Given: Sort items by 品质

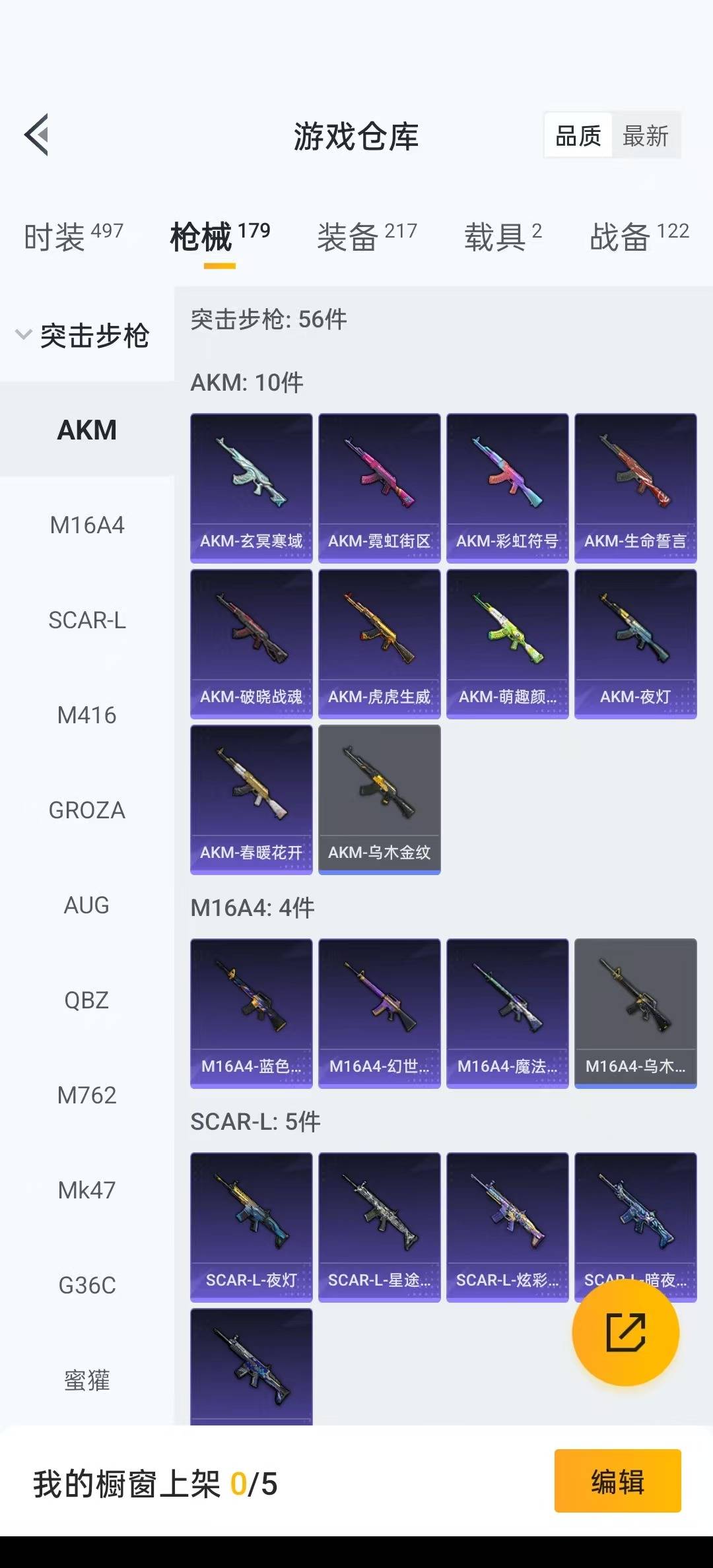Looking at the screenshot, I should pyautogui.click(x=578, y=136).
